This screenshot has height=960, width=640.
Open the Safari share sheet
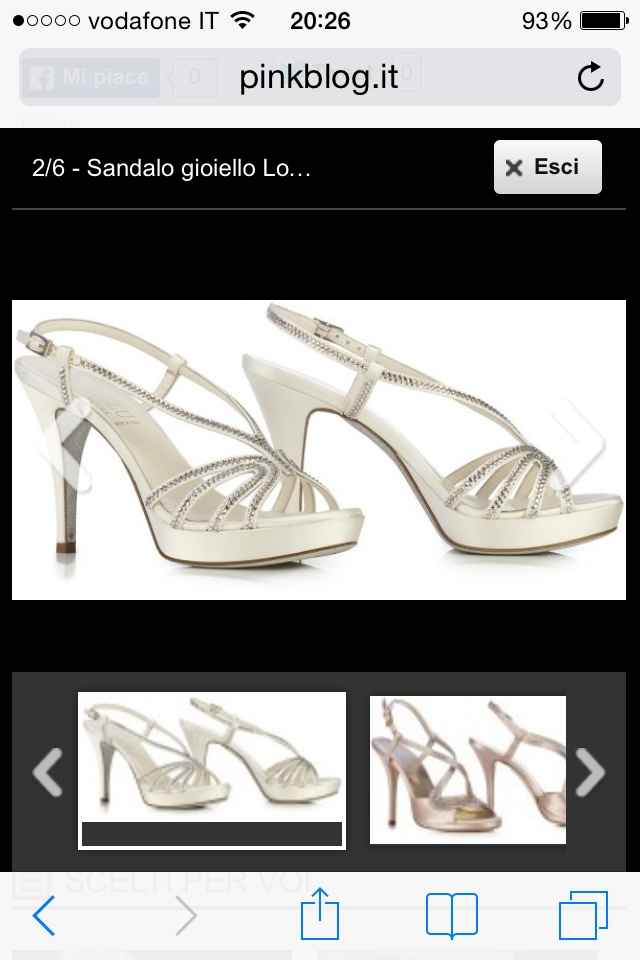[x=320, y=915]
